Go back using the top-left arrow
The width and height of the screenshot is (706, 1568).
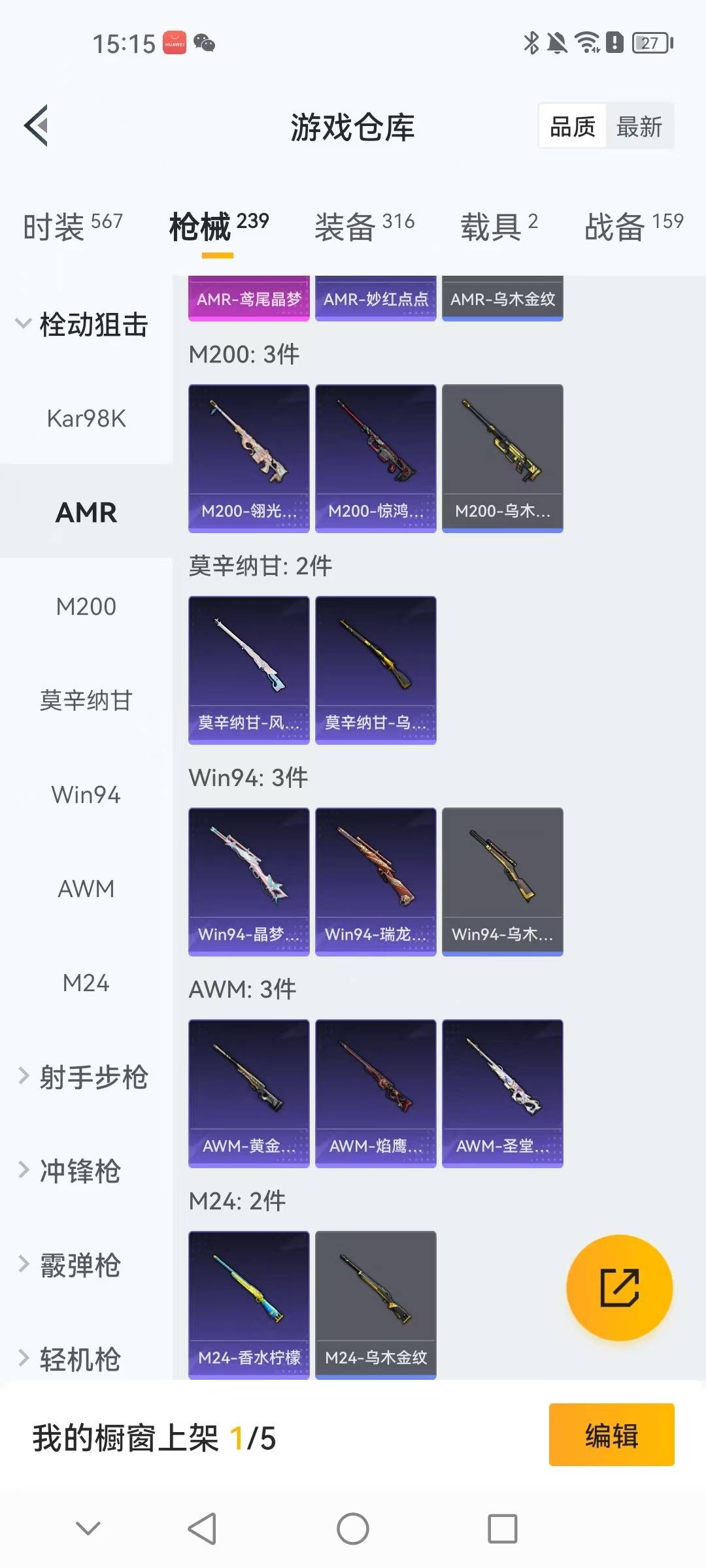tap(37, 125)
